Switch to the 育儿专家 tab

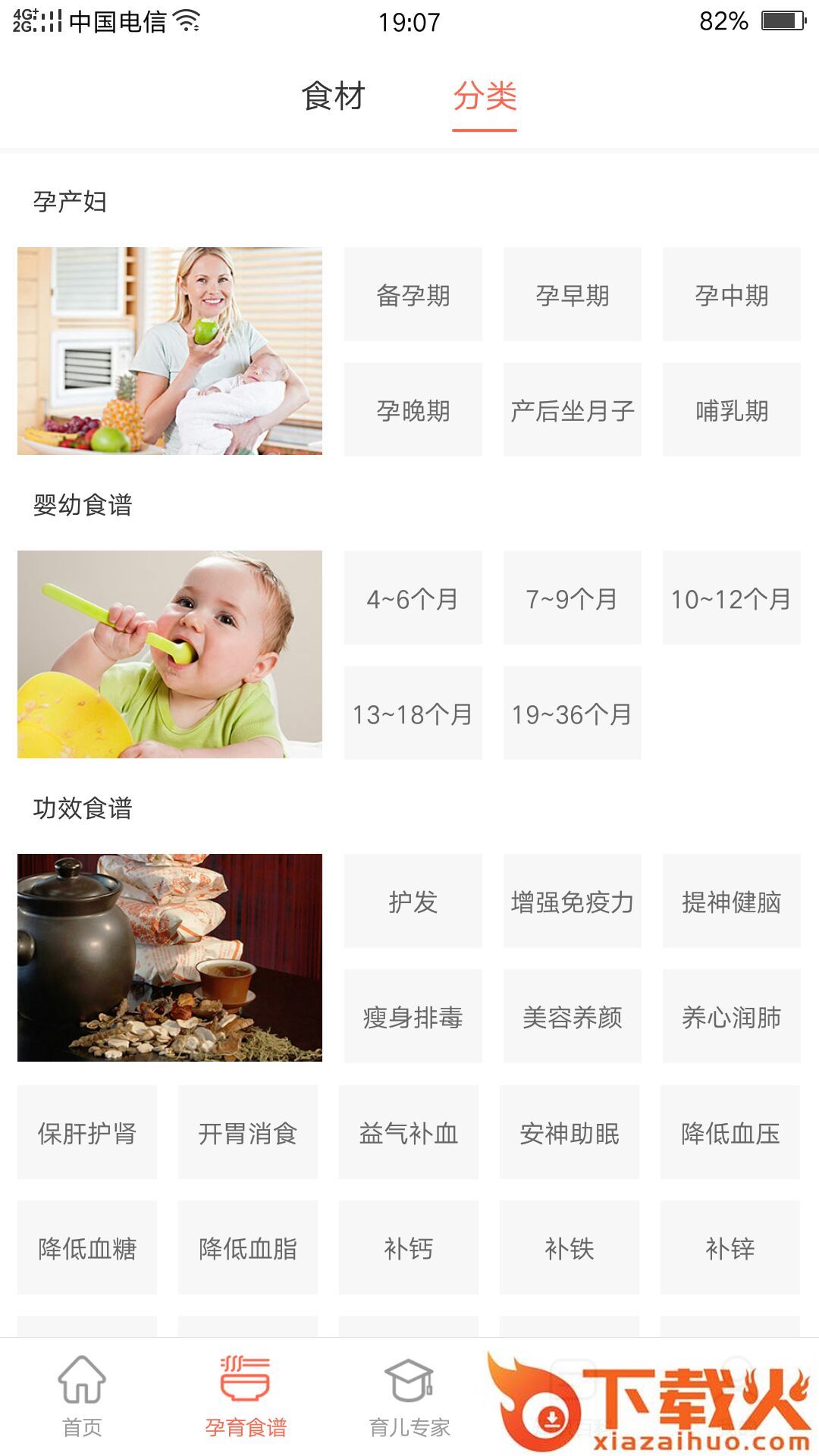click(409, 1397)
